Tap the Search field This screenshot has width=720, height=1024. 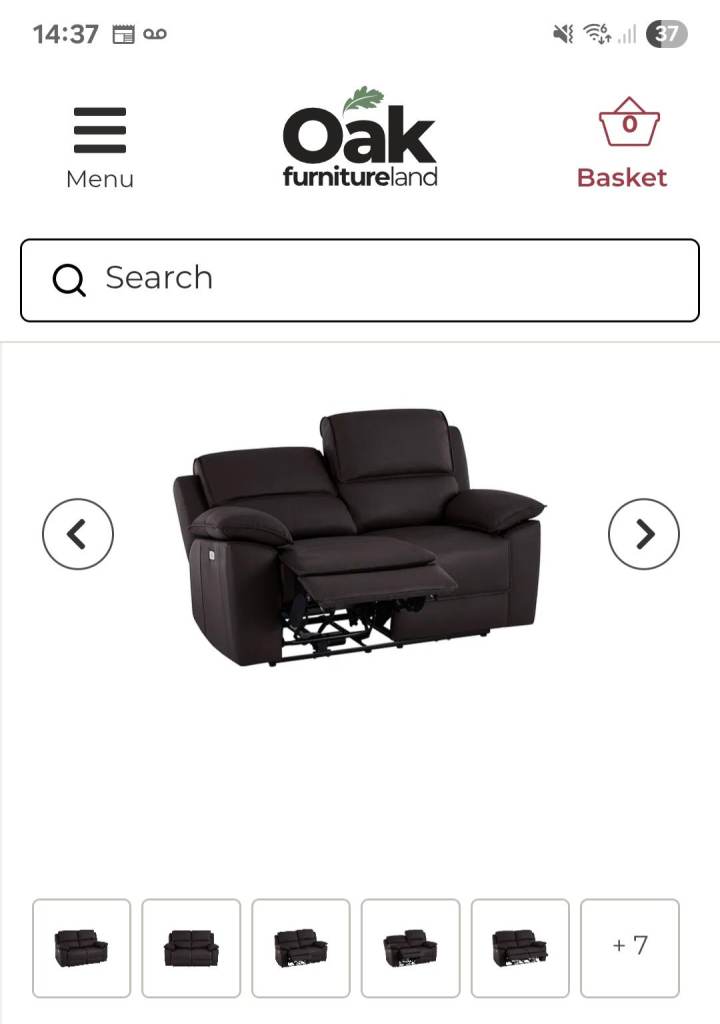coord(360,279)
